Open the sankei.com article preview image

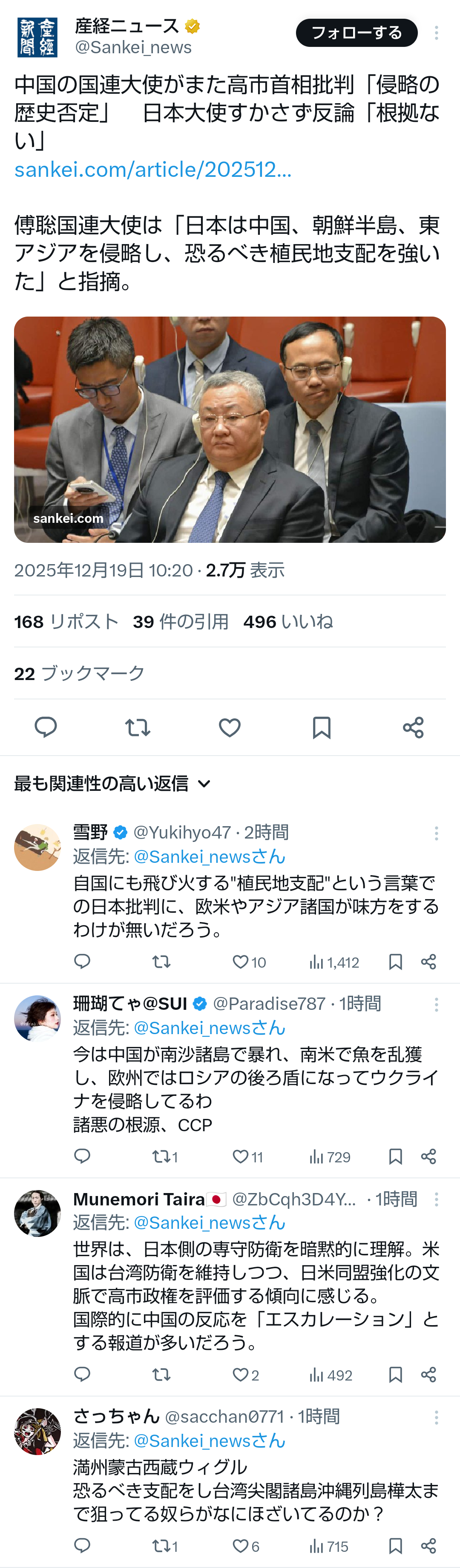click(230, 429)
